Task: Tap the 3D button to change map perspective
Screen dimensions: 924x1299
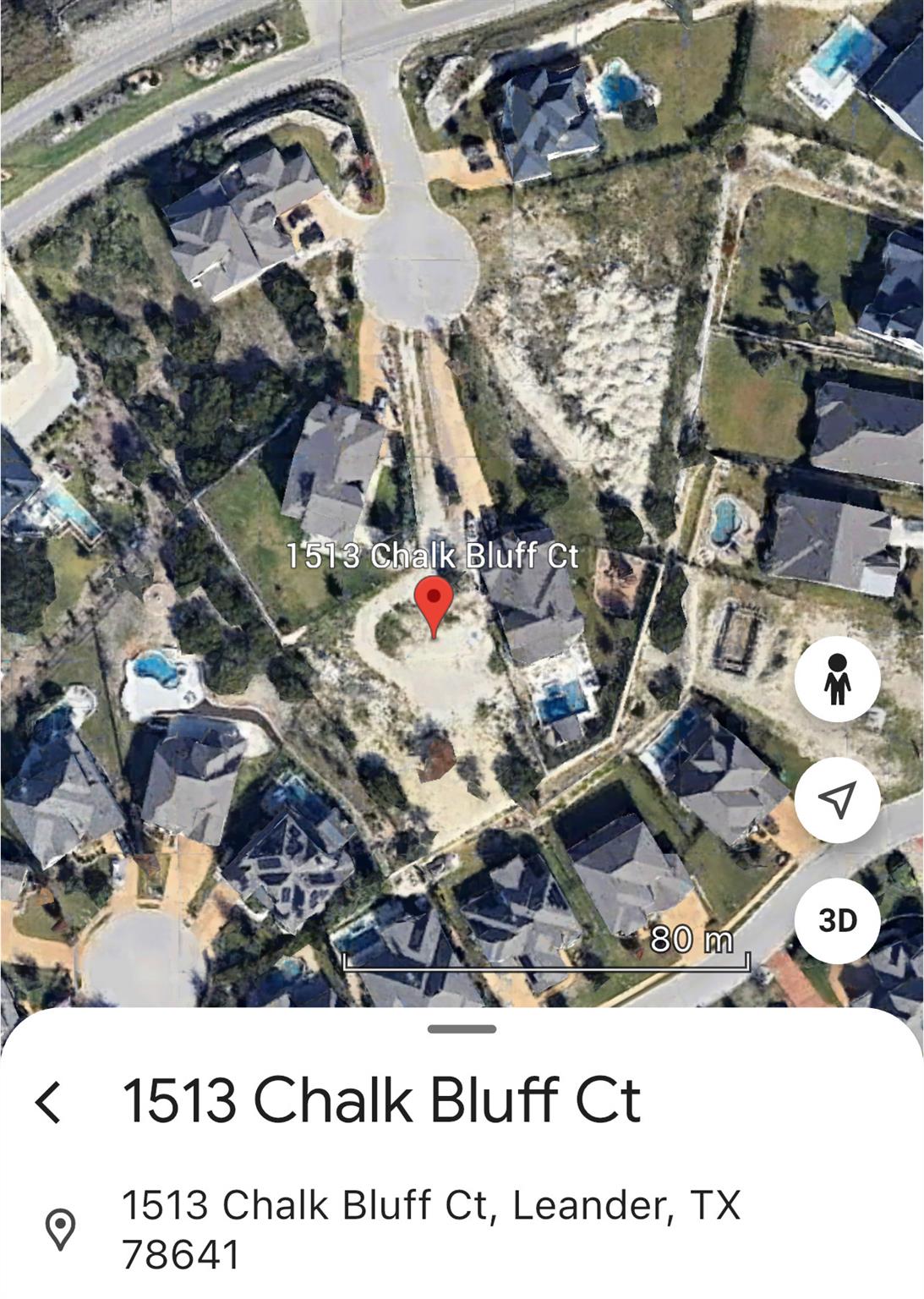Action: [838, 919]
